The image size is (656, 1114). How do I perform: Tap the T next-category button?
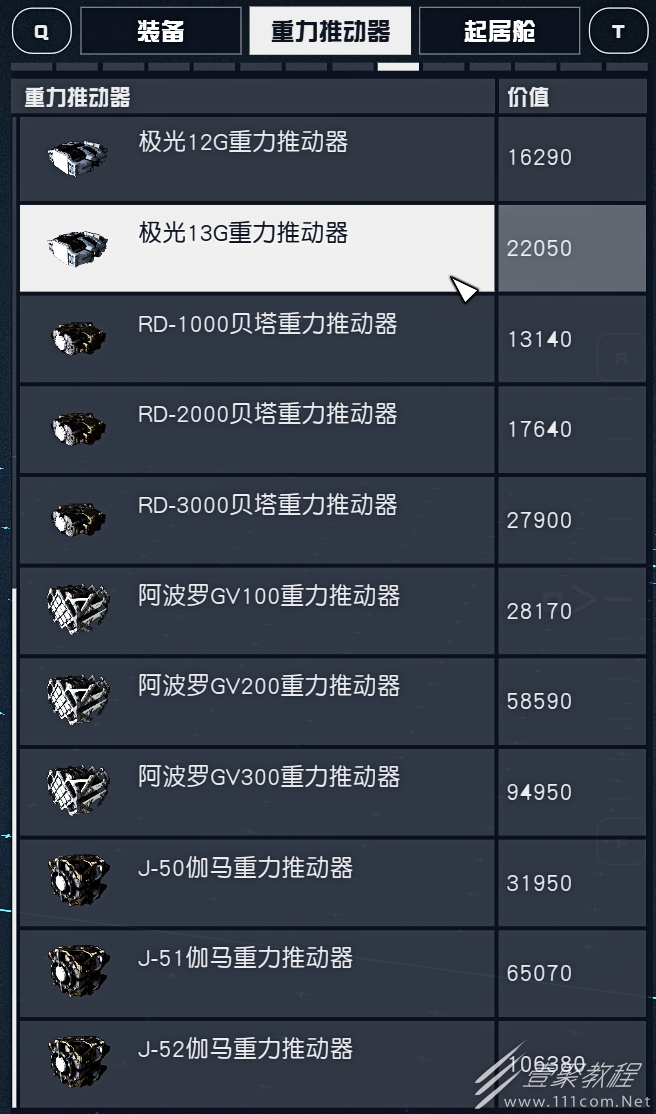[618, 32]
